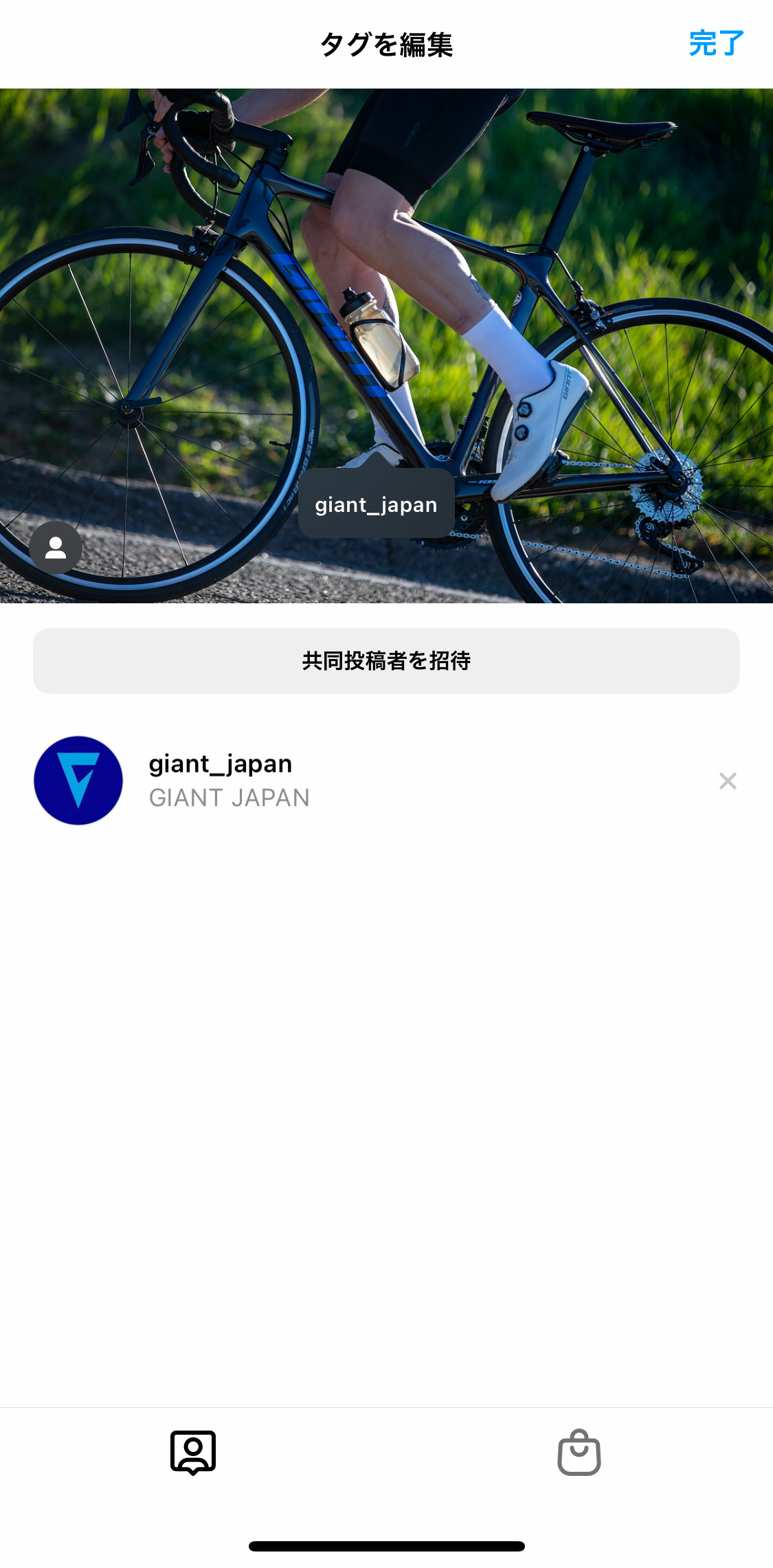Tap the person tag icon on the photo
This screenshot has width=773, height=1568.
pyautogui.click(x=56, y=548)
